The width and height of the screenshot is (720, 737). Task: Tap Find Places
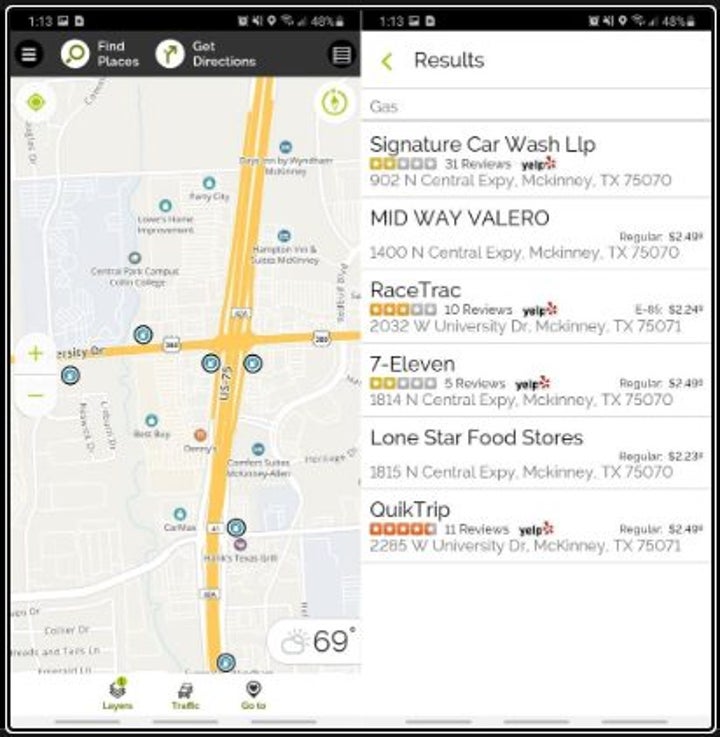coord(99,54)
